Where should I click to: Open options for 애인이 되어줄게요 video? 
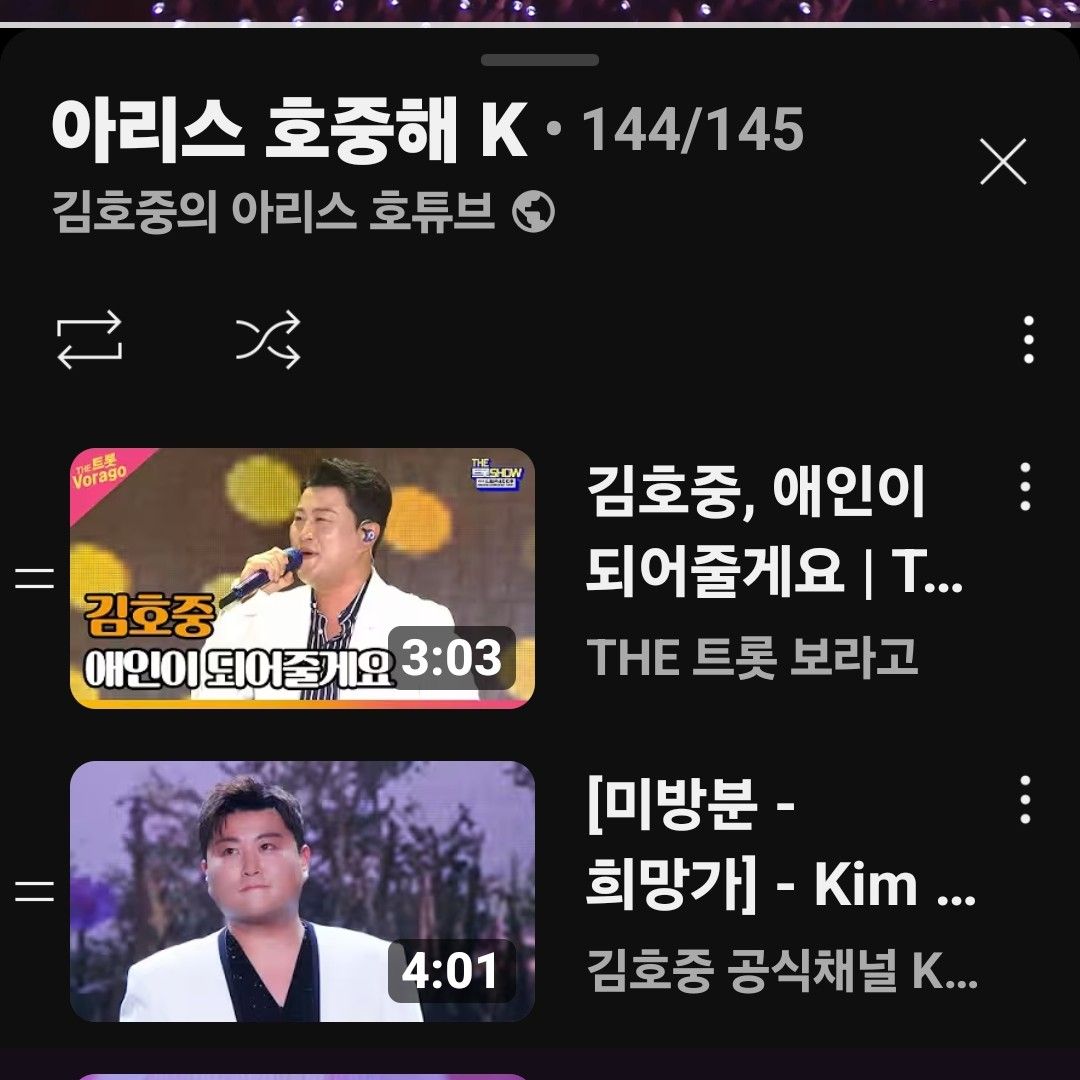1025,487
